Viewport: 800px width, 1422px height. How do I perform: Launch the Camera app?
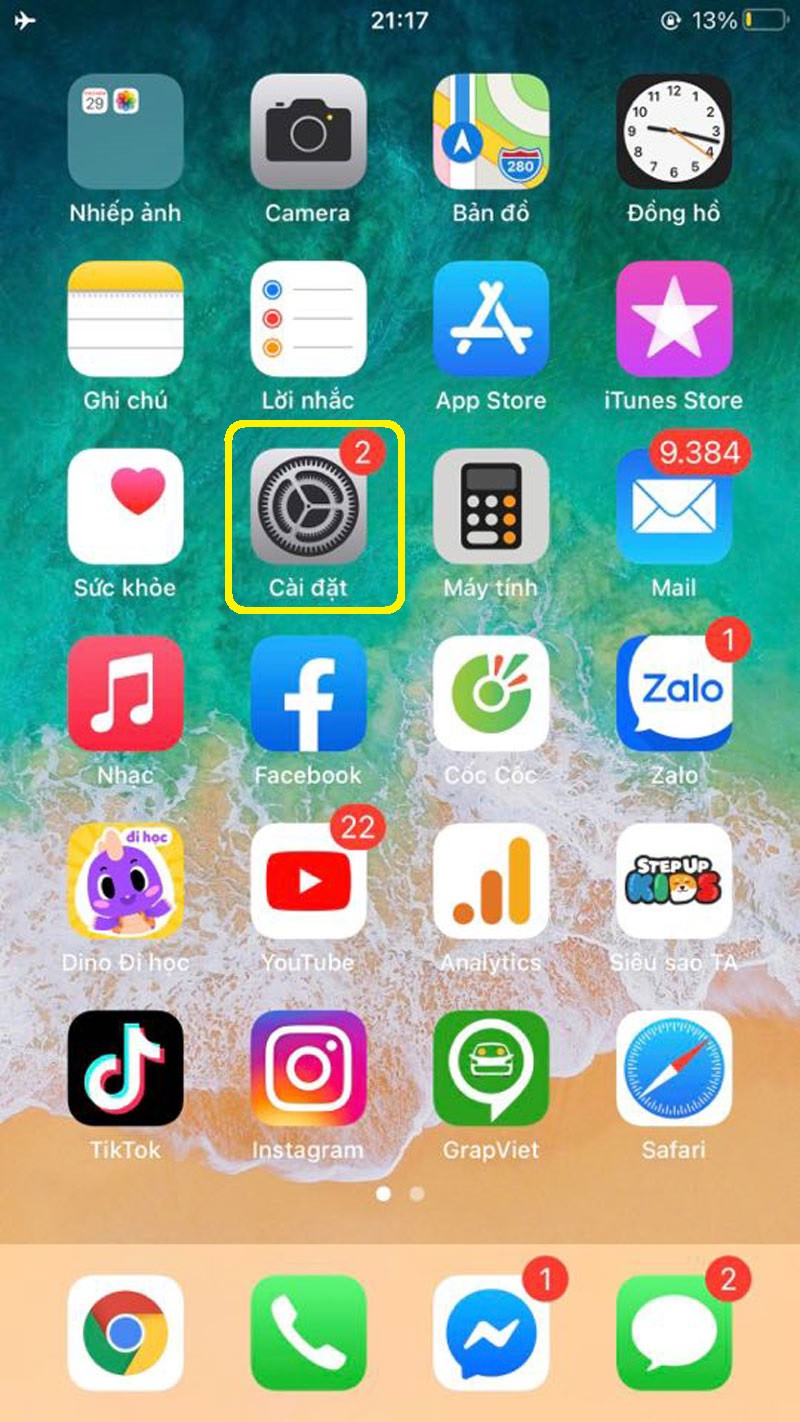[308, 132]
